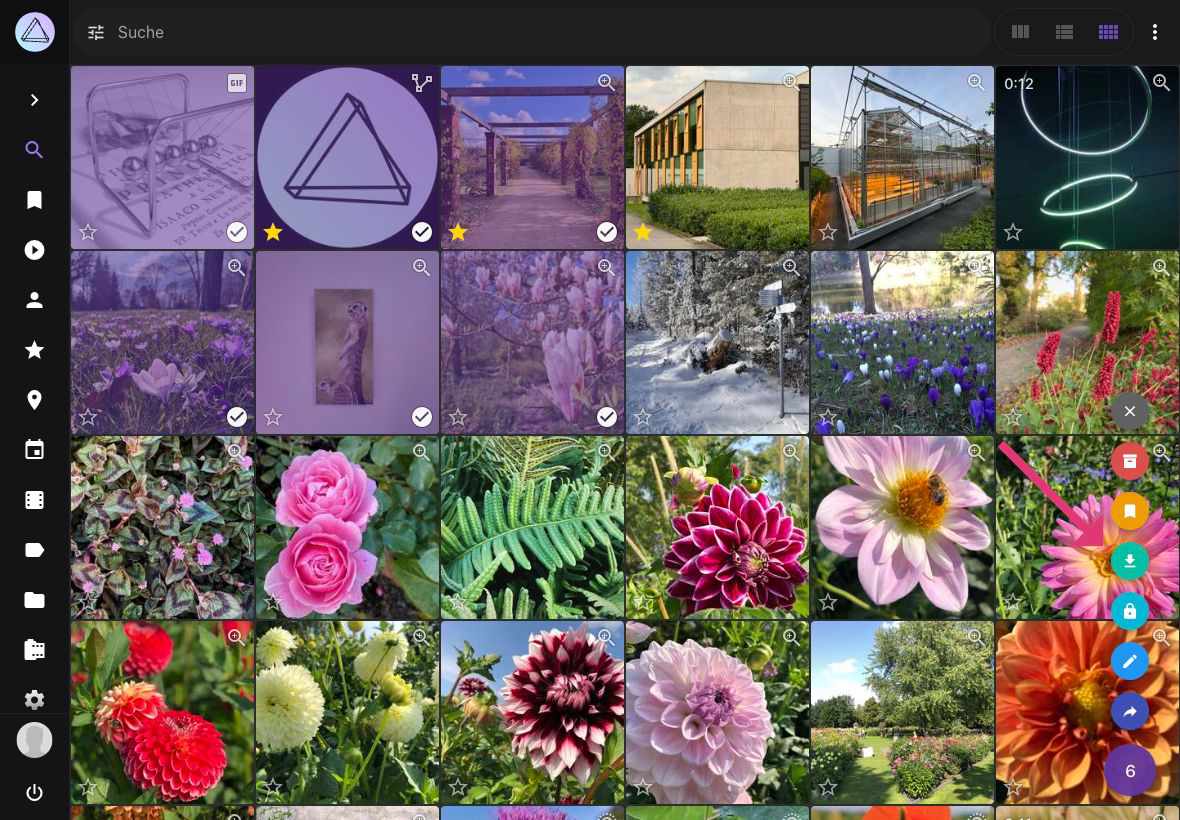Image resolution: width=1180 pixels, height=820 pixels.
Task: Open the snowy forest photo
Action: click(716, 340)
